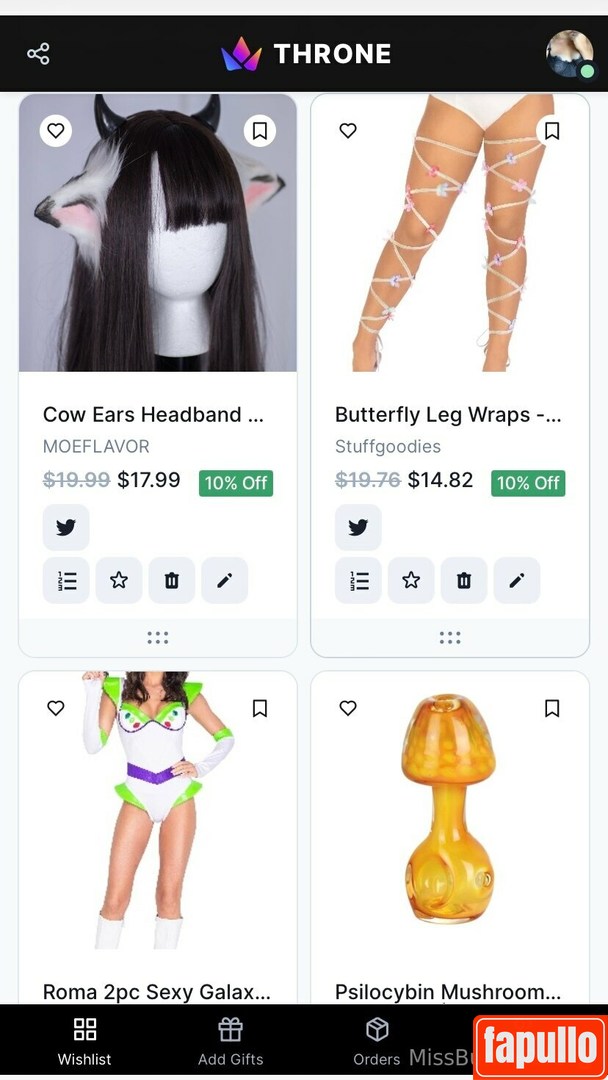Star the Butterfly Leg Wraps item
The image size is (608, 1080).
(411, 581)
